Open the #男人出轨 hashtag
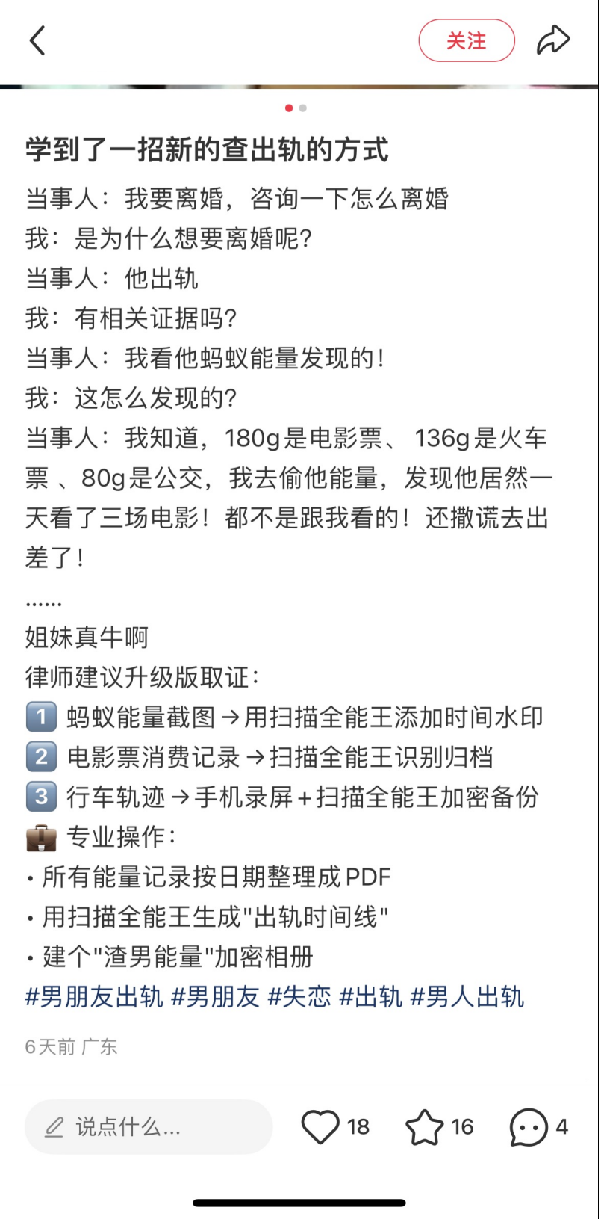This screenshot has height=1219, width=599. tap(468, 996)
